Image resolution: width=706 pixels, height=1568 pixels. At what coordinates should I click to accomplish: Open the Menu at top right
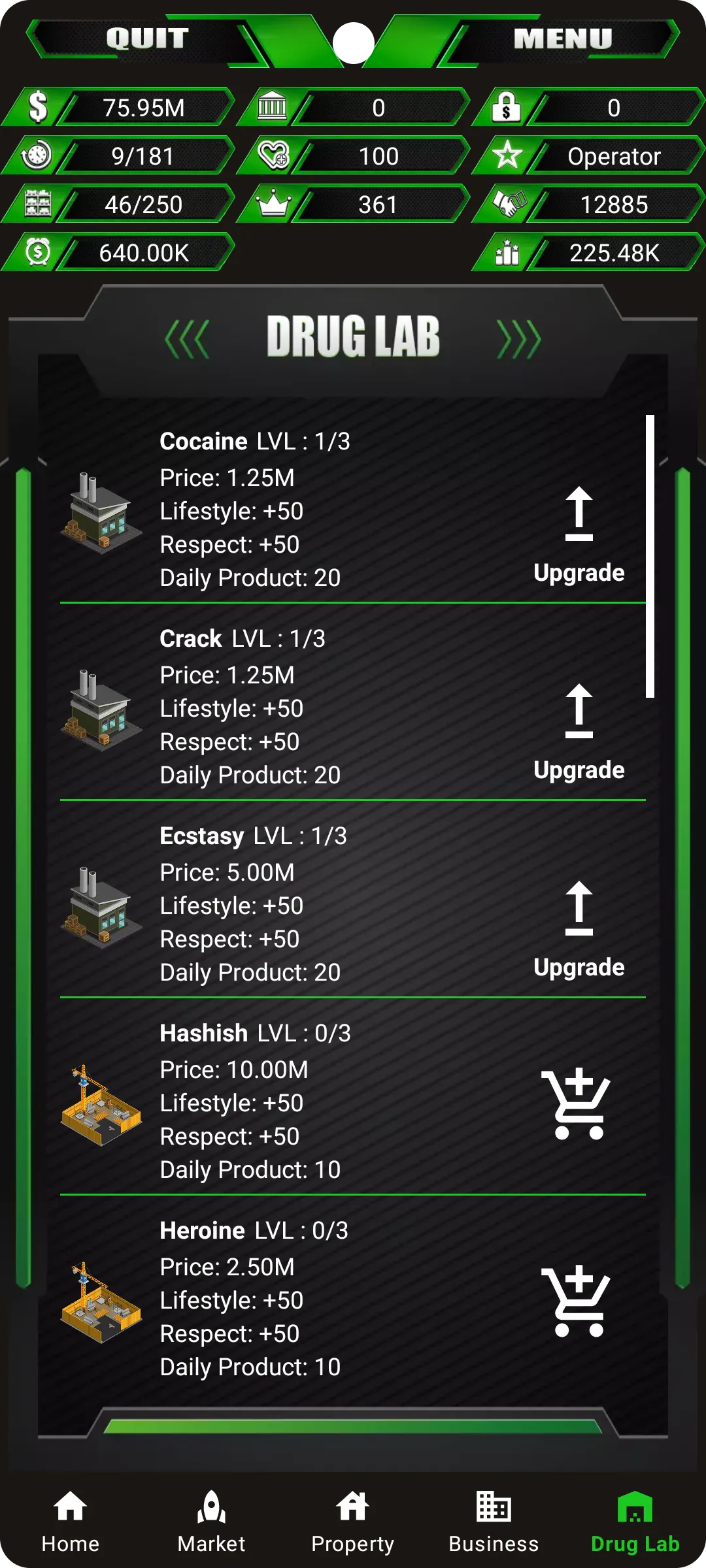point(563,39)
